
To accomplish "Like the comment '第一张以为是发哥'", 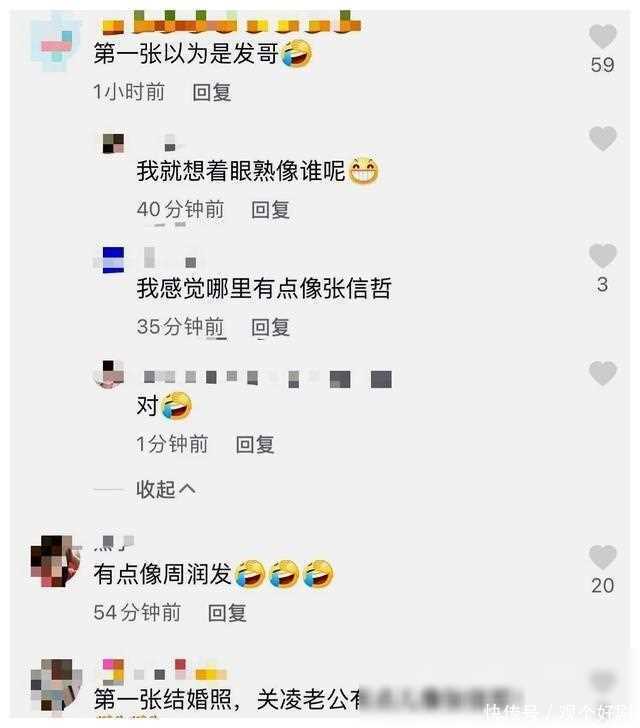I will [602, 38].
